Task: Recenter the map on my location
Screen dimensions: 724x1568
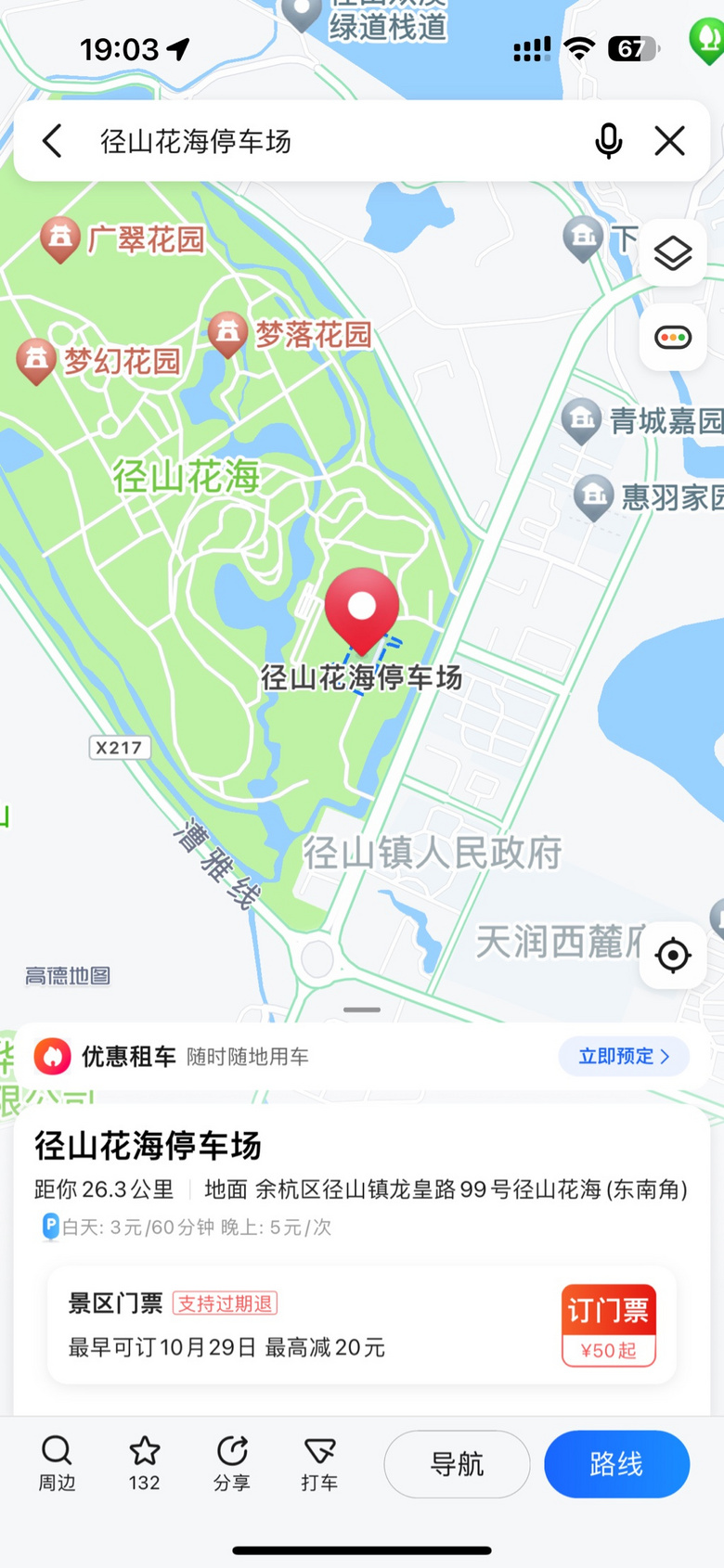Action: tap(672, 955)
